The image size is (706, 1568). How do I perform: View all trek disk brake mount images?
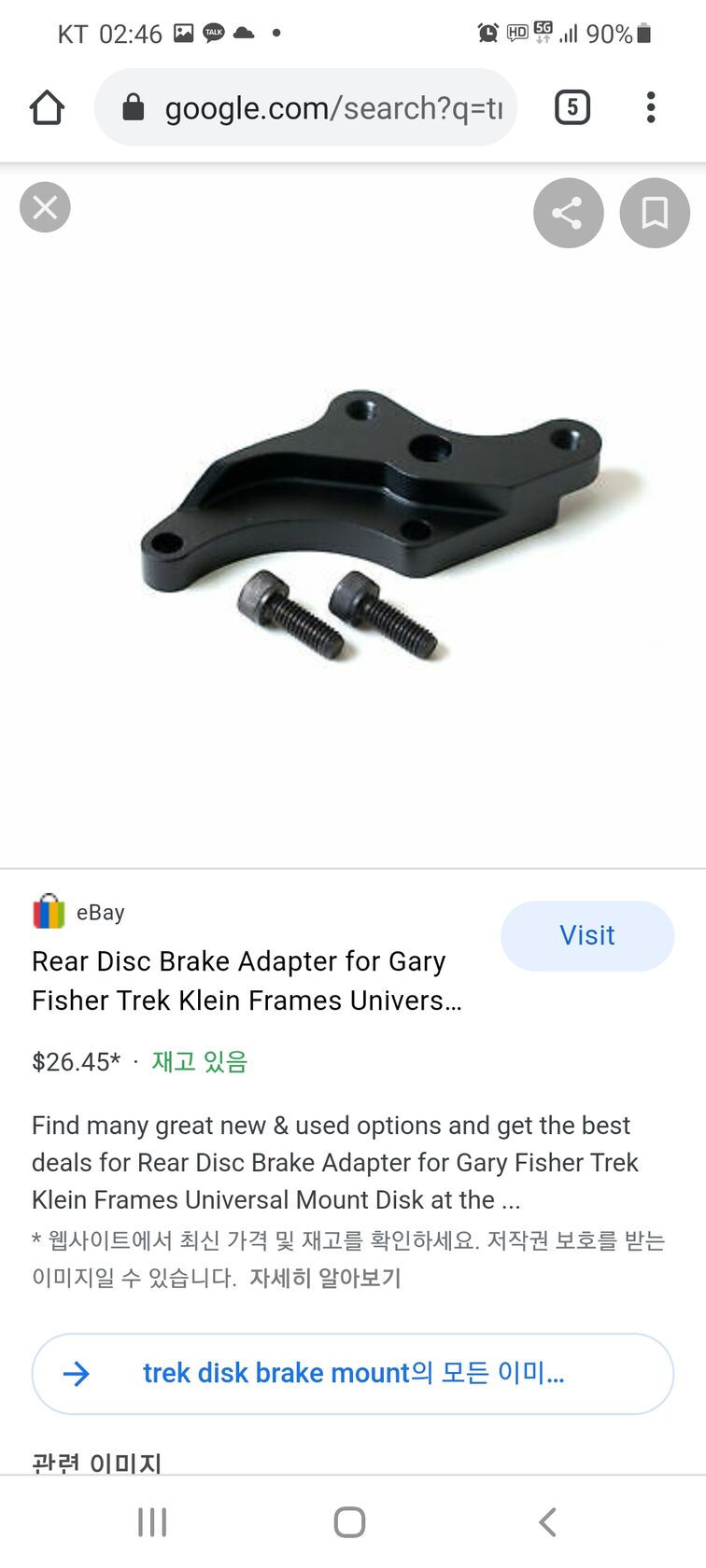pyautogui.click(x=353, y=1373)
